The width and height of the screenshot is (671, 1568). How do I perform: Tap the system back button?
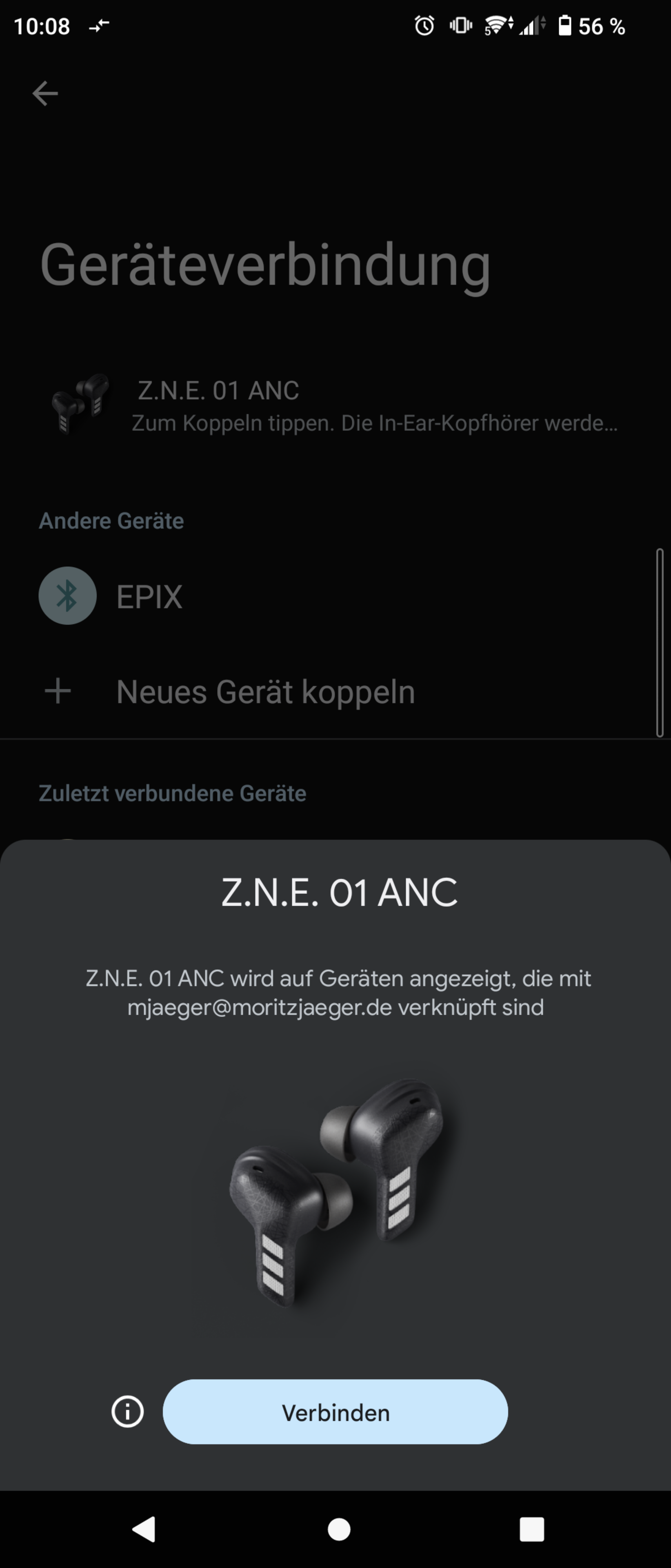pyautogui.click(x=144, y=1529)
